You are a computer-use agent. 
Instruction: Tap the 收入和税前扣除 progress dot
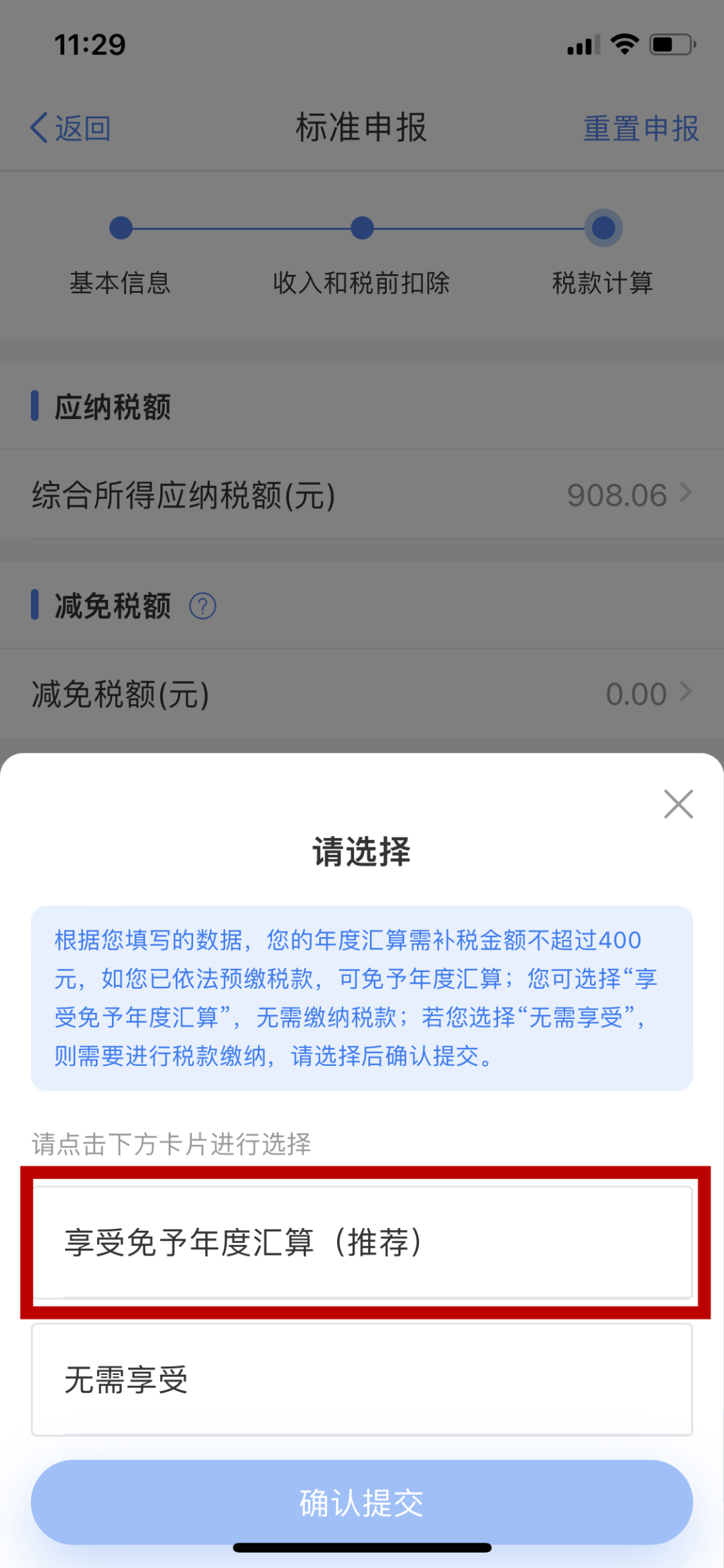point(361,228)
